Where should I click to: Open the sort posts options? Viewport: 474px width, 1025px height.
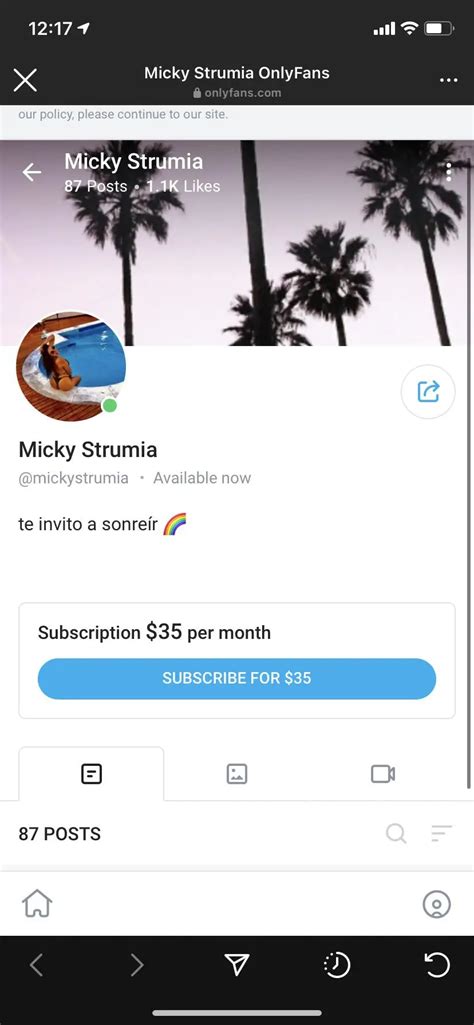click(x=442, y=833)
